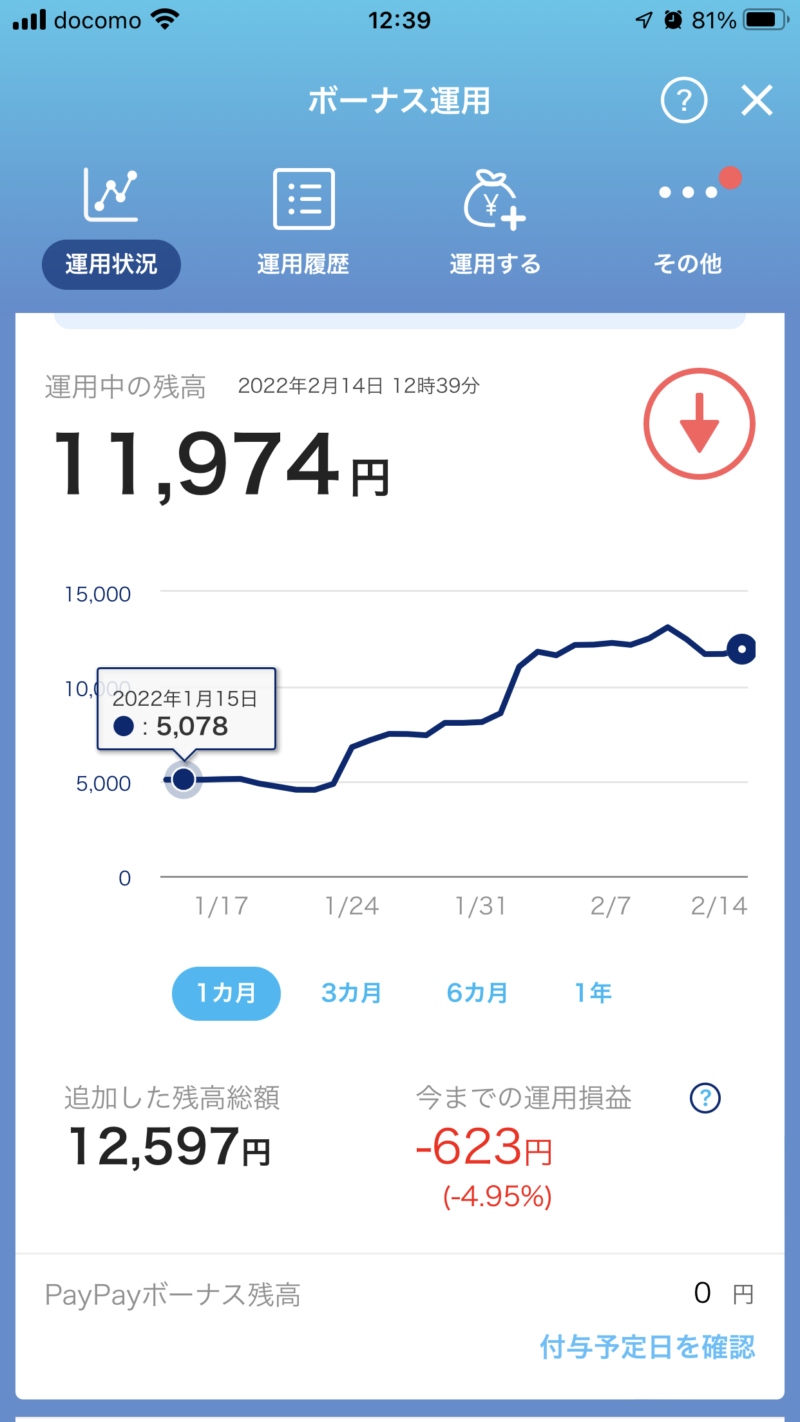Tap the latest data point on the chart

[741, 650]
